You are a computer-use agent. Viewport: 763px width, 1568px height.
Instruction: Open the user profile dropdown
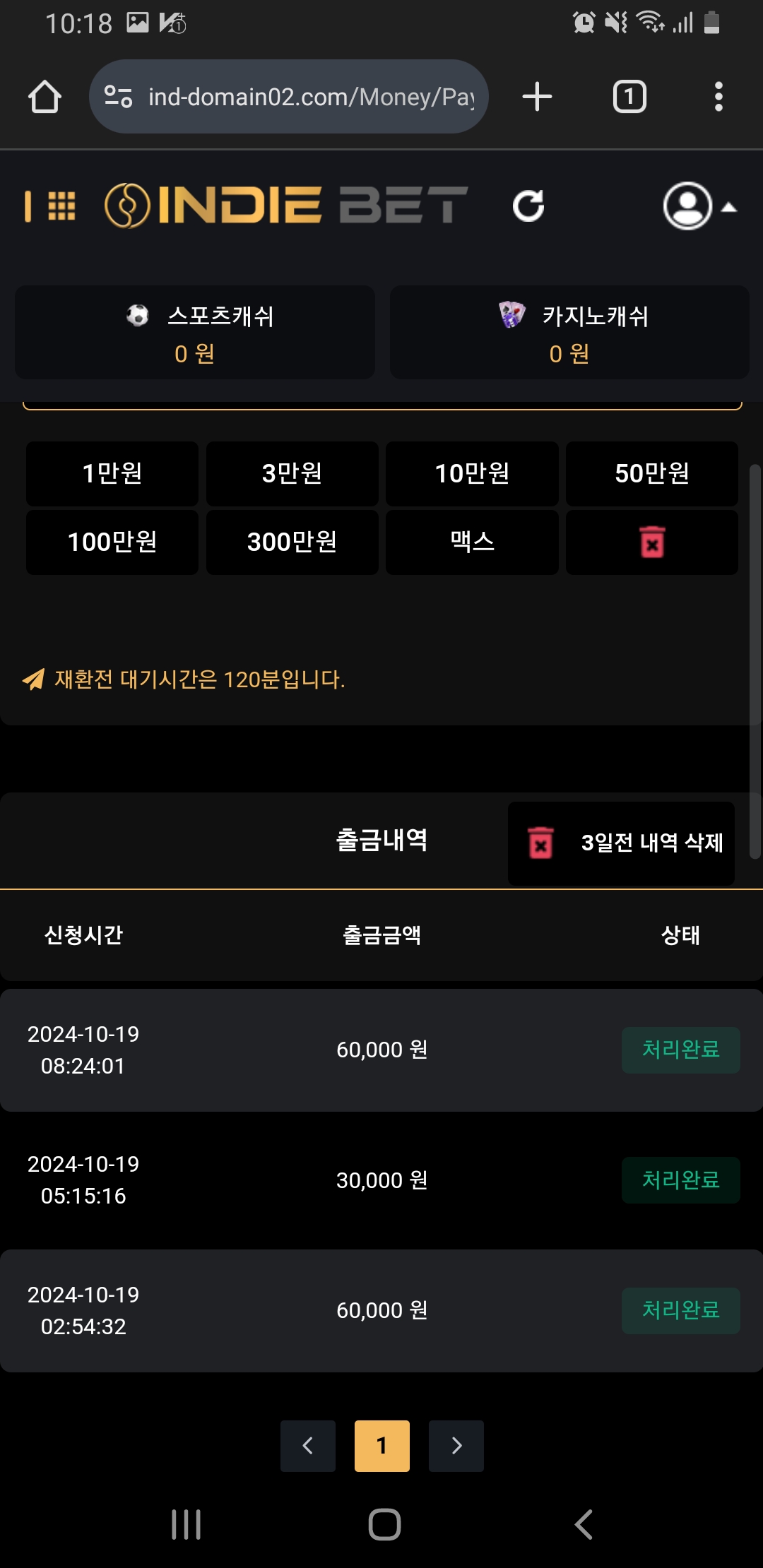[699, 206]
